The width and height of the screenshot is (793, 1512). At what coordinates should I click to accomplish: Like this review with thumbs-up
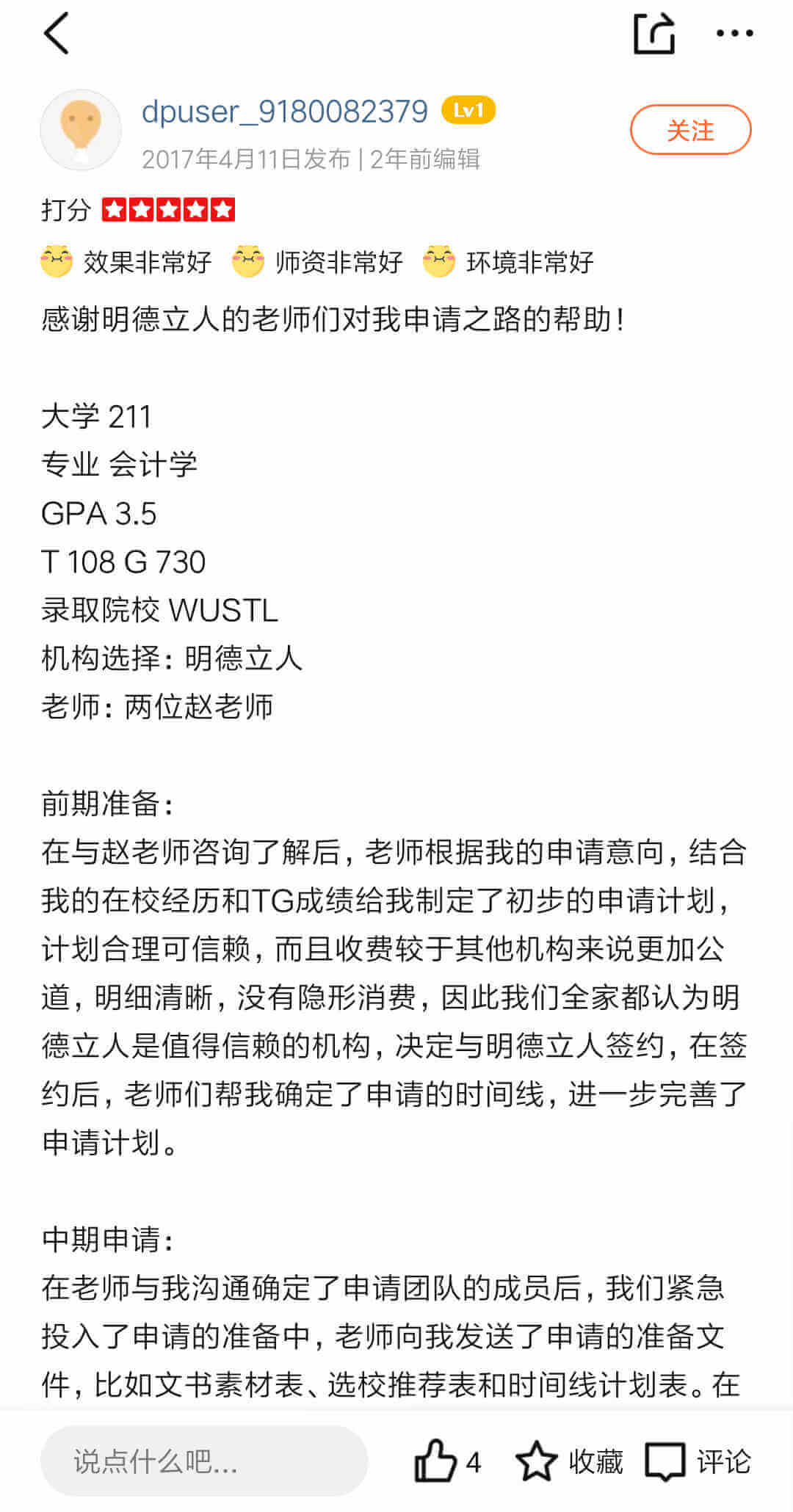click(447, 1461)
